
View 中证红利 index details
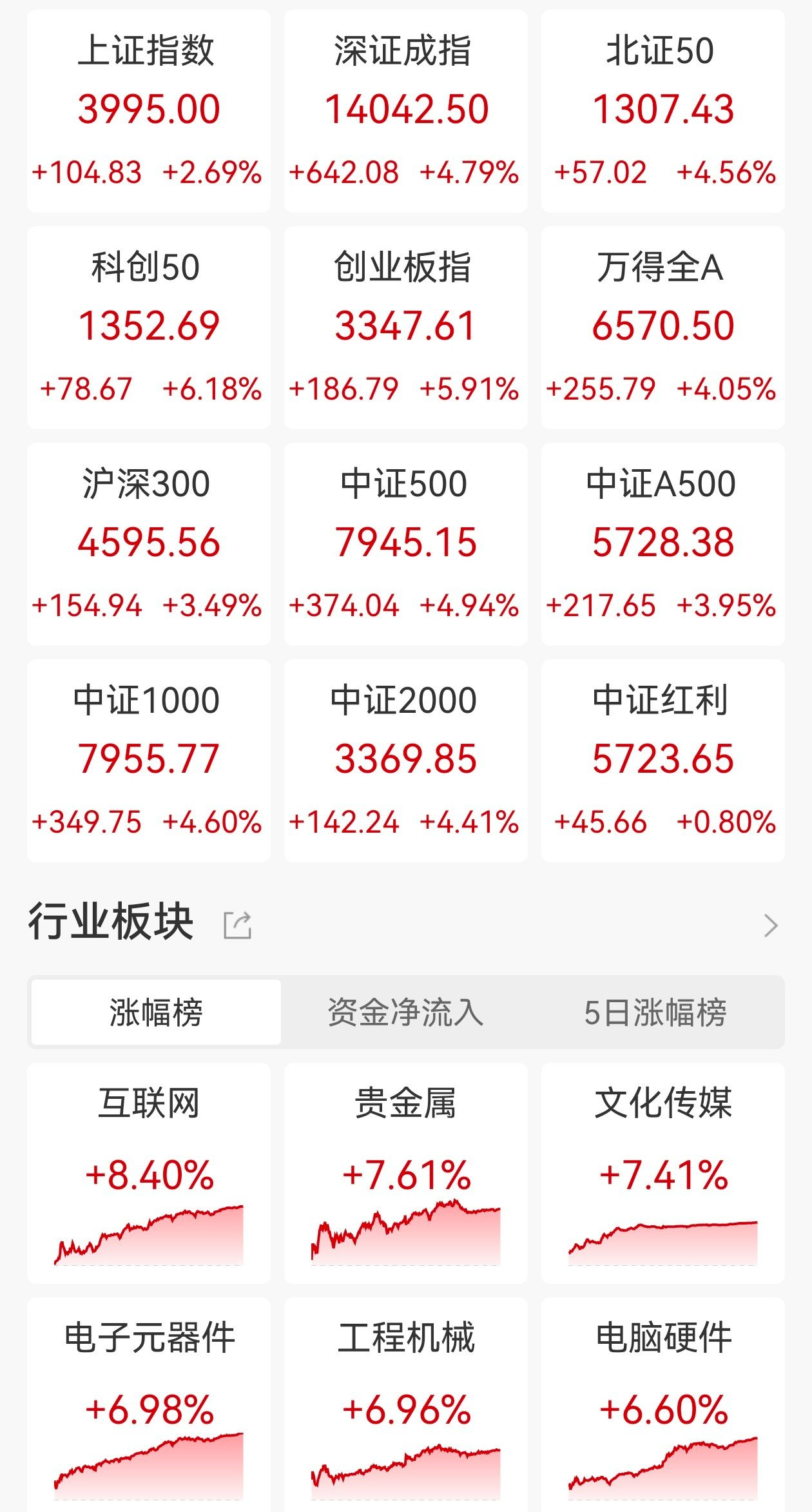point(662,761)
